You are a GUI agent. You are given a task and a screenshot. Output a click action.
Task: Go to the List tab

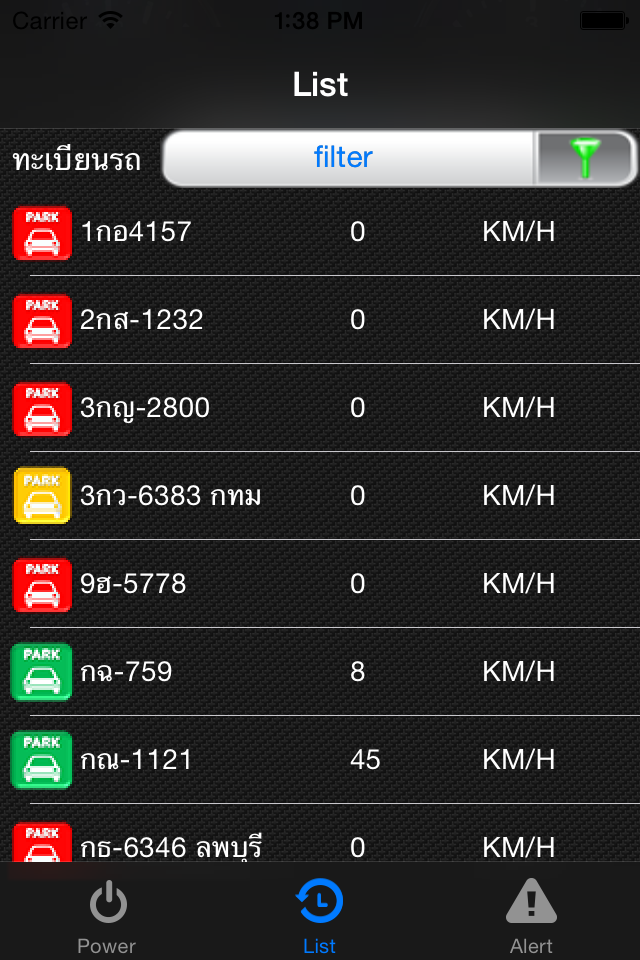320,915
